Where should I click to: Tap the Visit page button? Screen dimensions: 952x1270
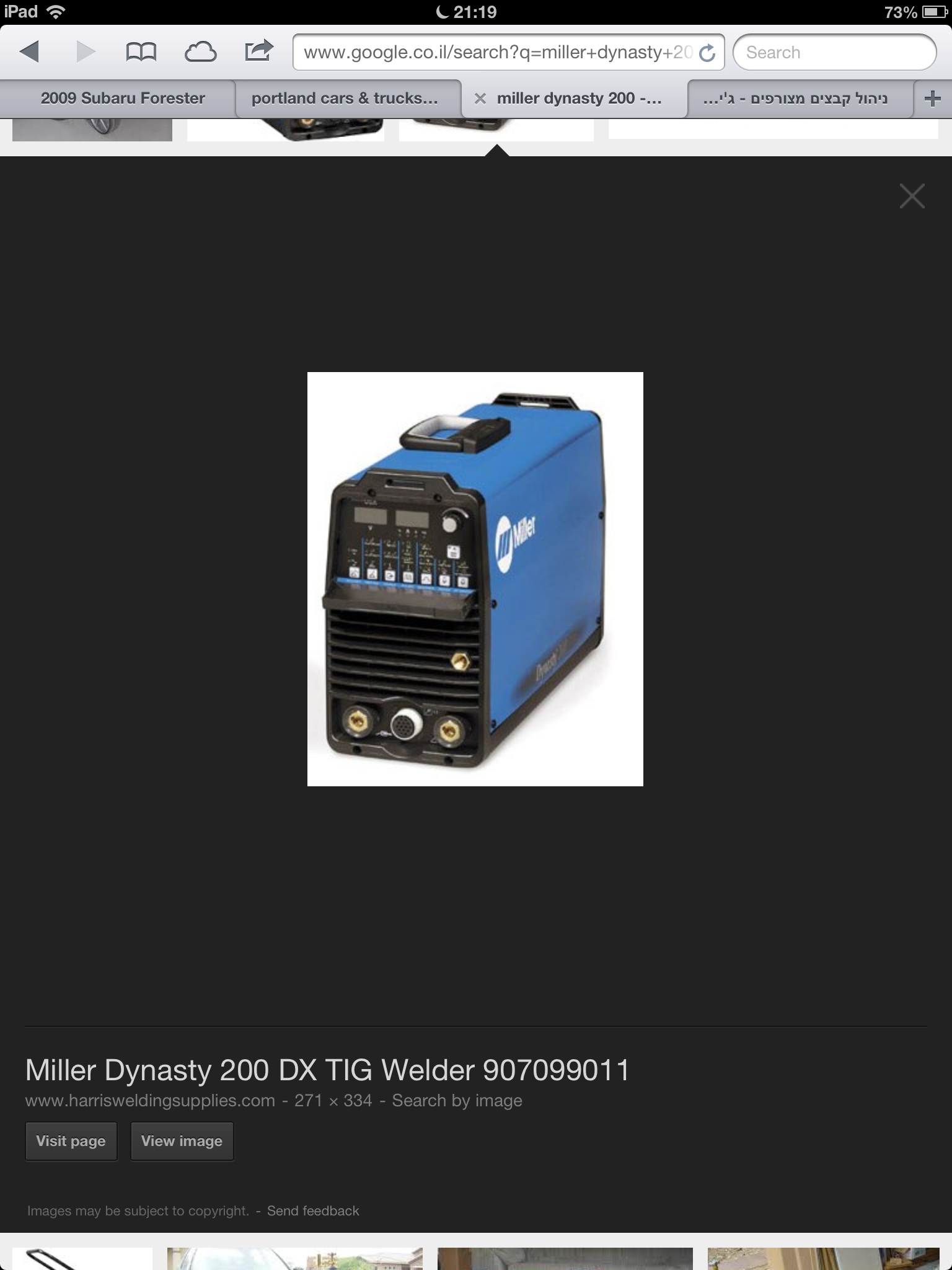tap(71, 1141)
